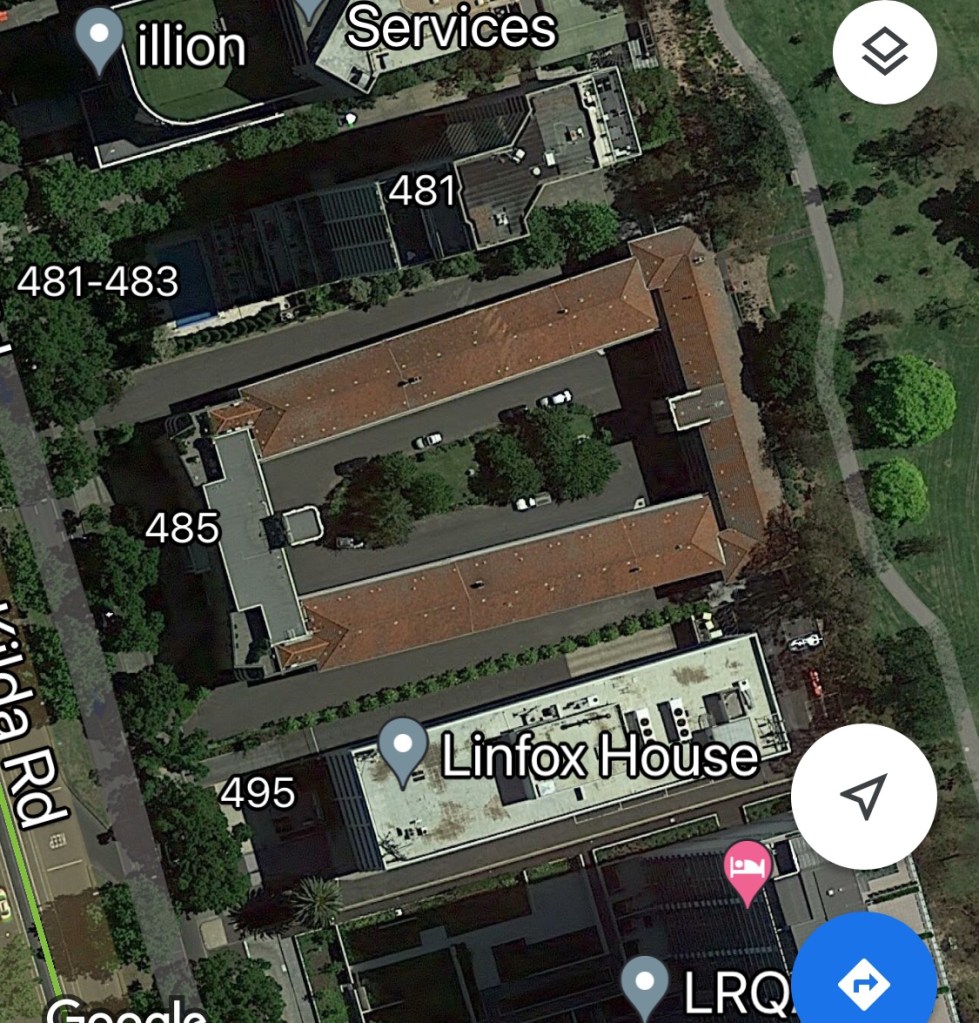Center the map on my location

point(863,796)
